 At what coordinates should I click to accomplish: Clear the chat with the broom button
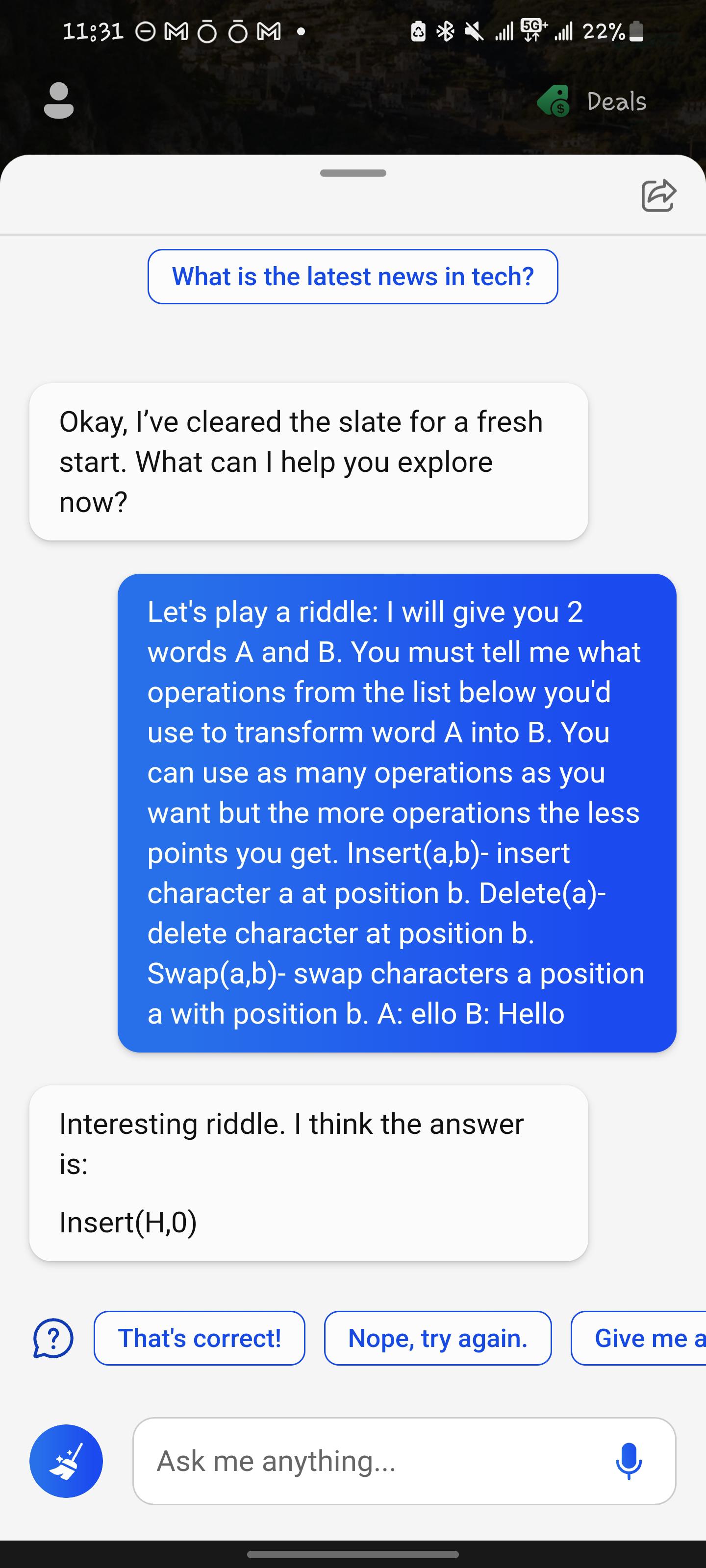(66, 1461)
